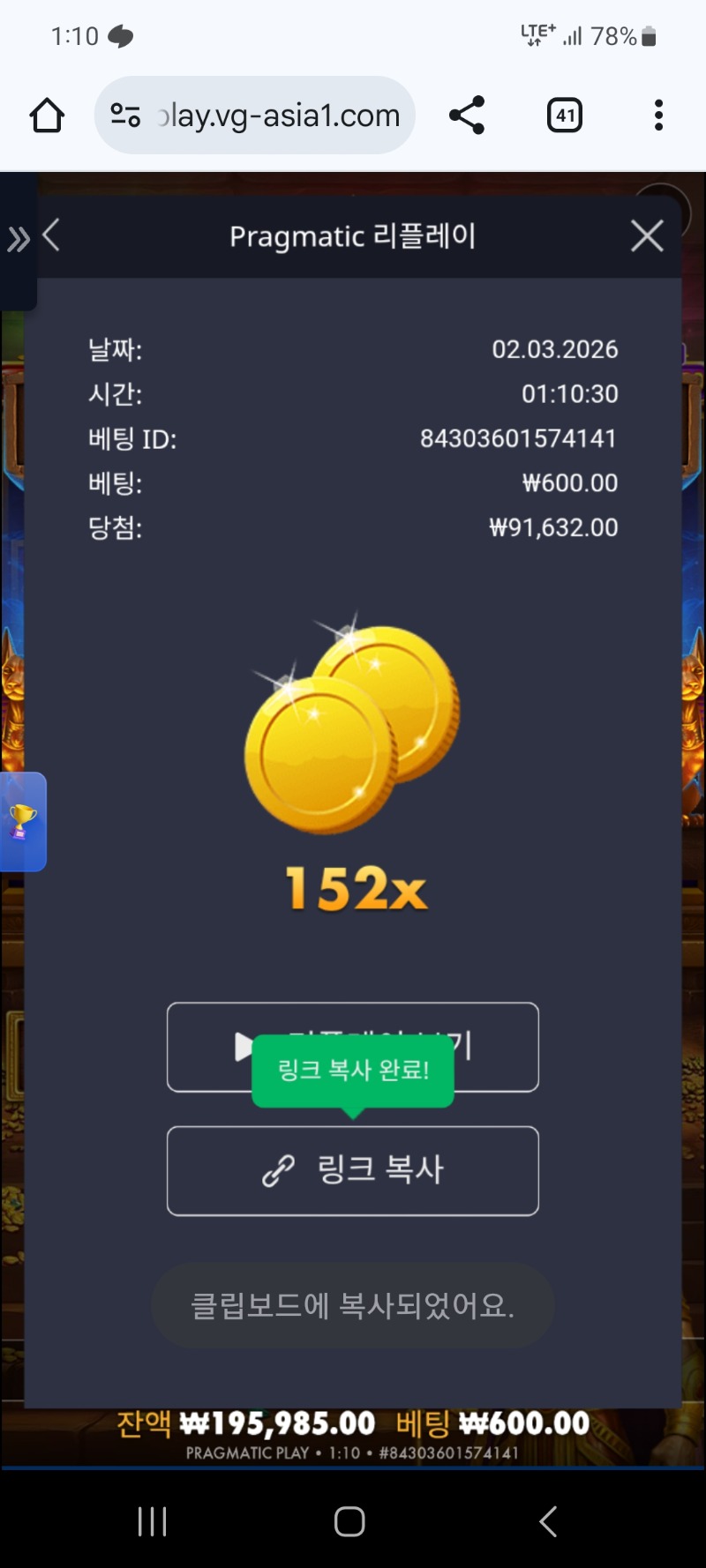The height and width of the screenshot is (1568, 706).
Task: Copy the replay link (링크 복사)
Action: 353,1170
